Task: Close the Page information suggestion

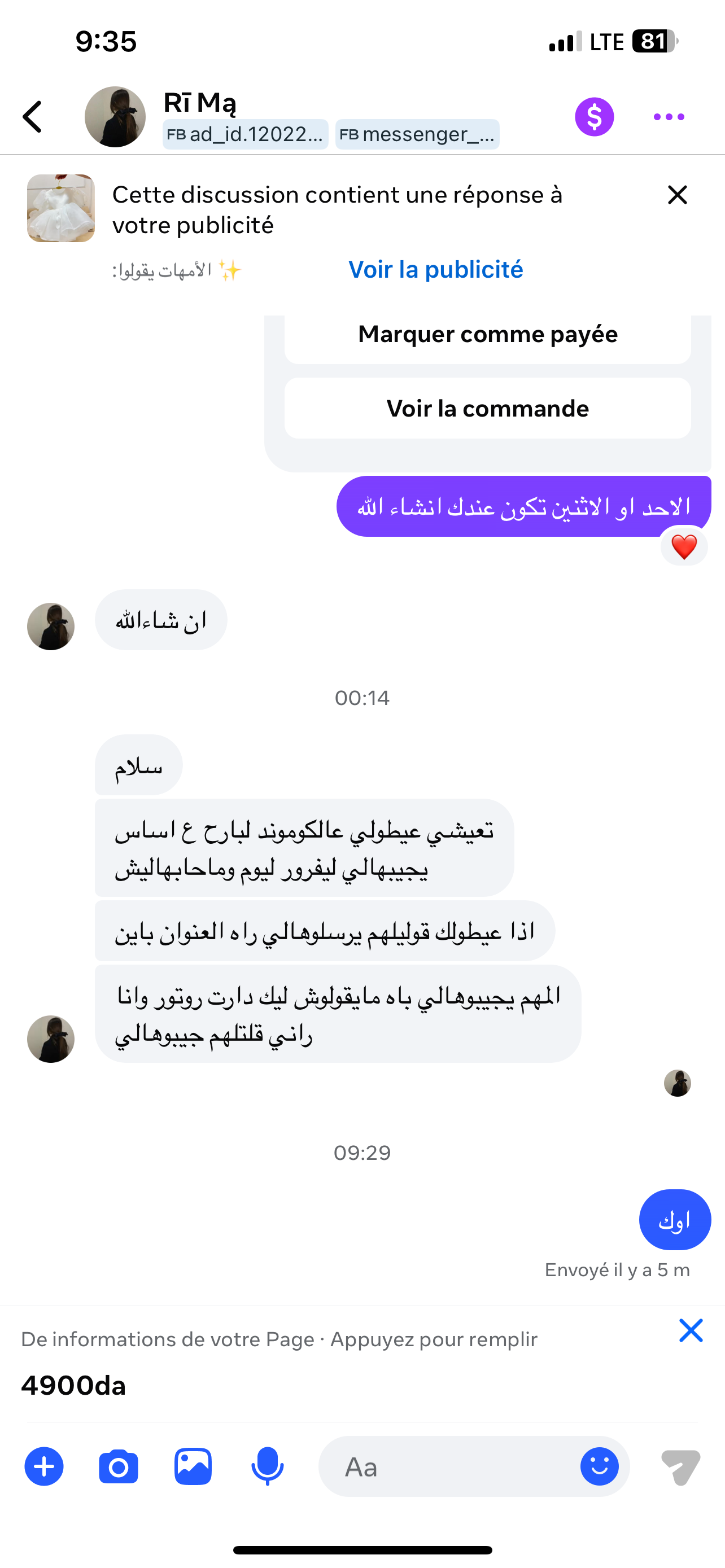Action: pyautogui.click(x=691, y=1330)
